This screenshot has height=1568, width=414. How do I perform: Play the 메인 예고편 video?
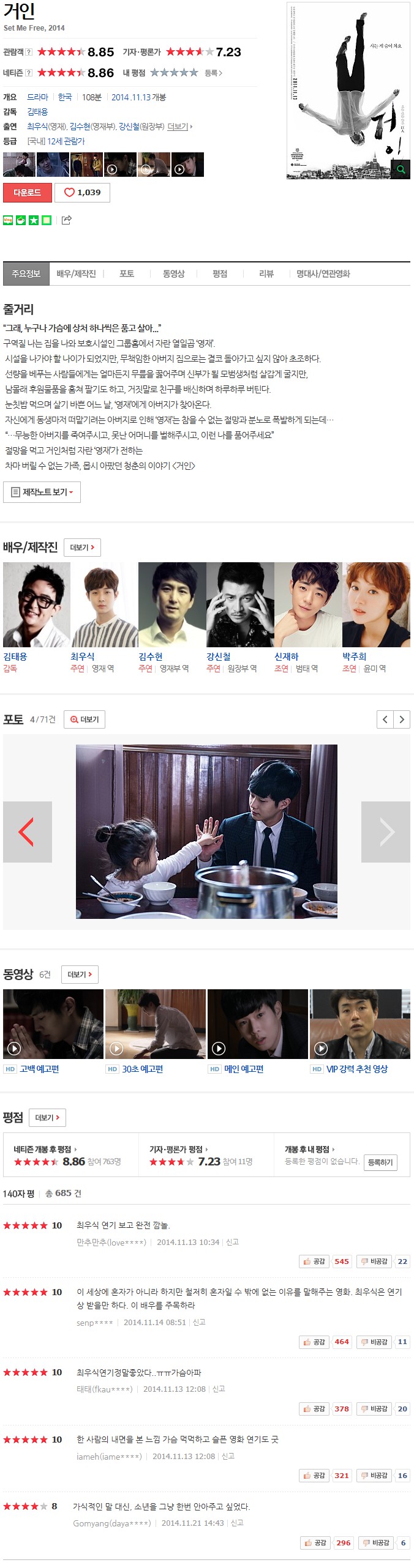pyautogui.click(x=257, y=1024)
